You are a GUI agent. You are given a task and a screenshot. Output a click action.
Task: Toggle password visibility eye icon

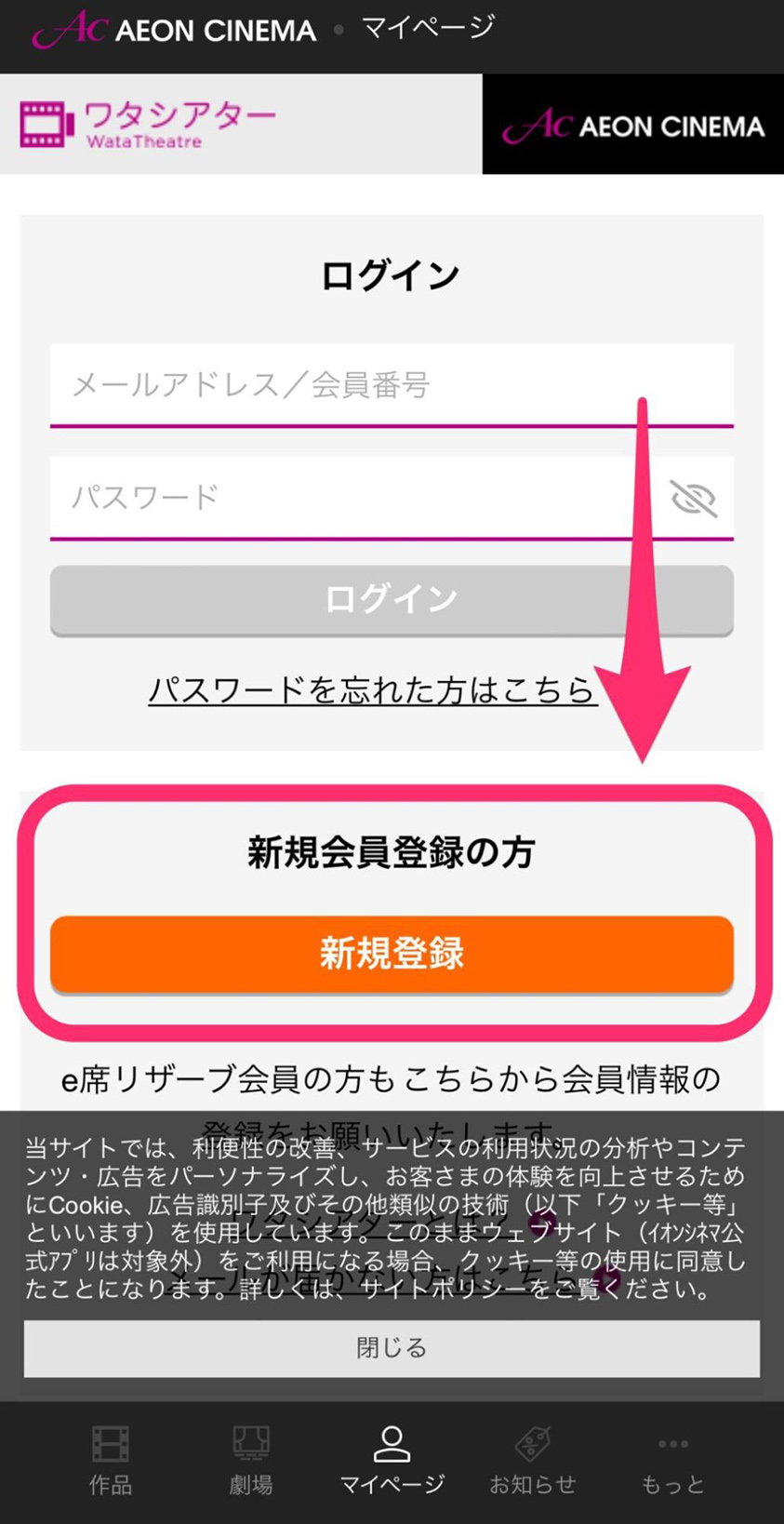(x=693, y=499)
